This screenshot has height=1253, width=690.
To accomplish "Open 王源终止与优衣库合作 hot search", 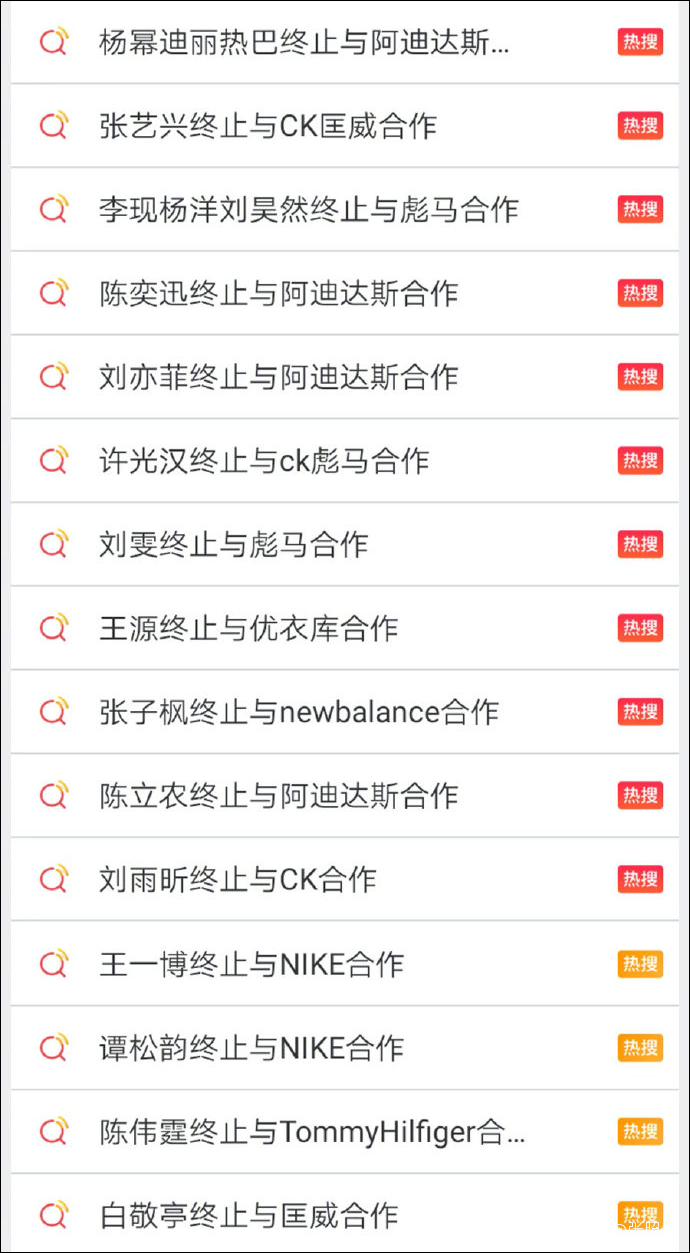I will pyautogui.click(x=249, y=629).
